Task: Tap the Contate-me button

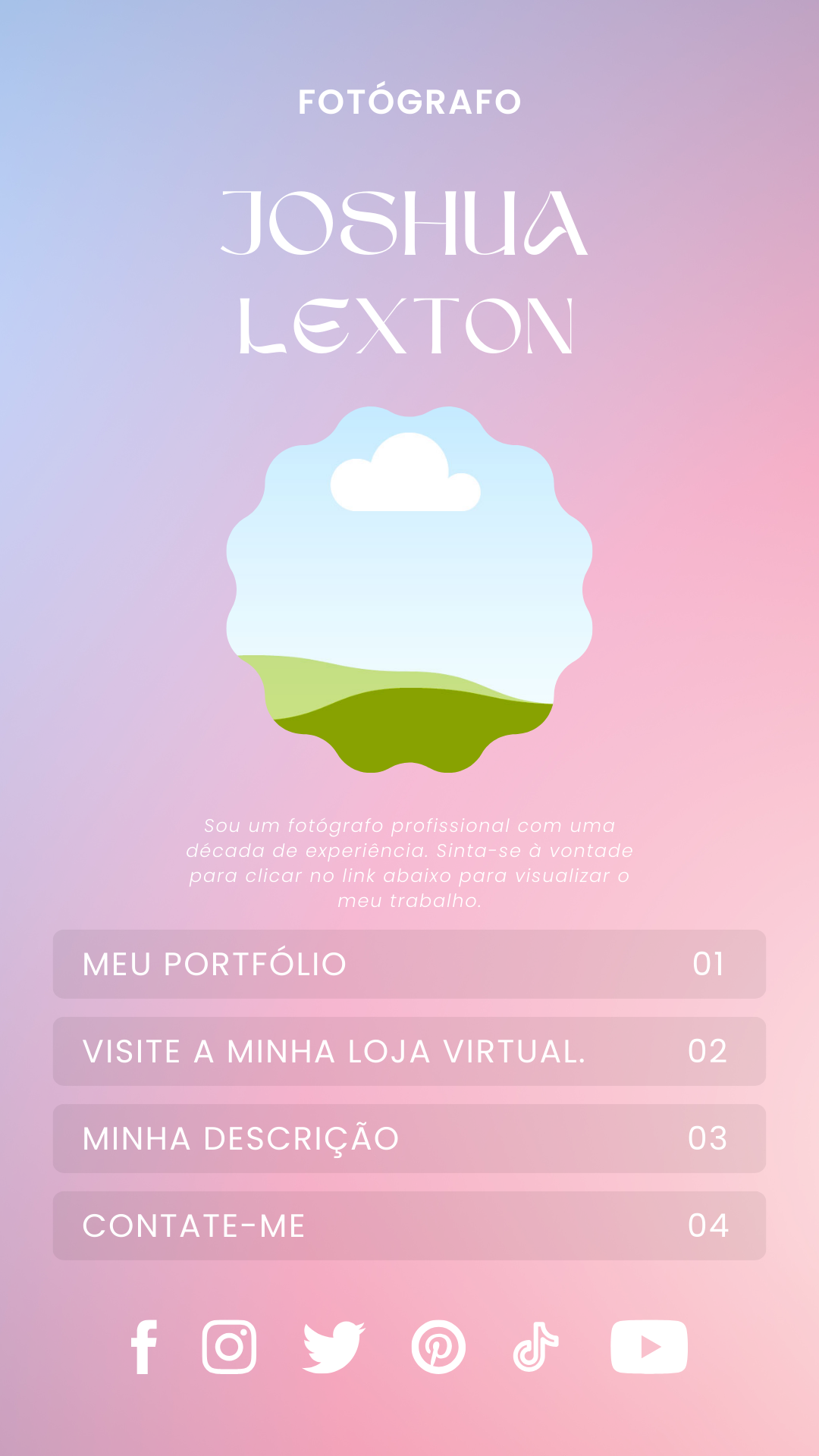Action: pos(409,1225)
